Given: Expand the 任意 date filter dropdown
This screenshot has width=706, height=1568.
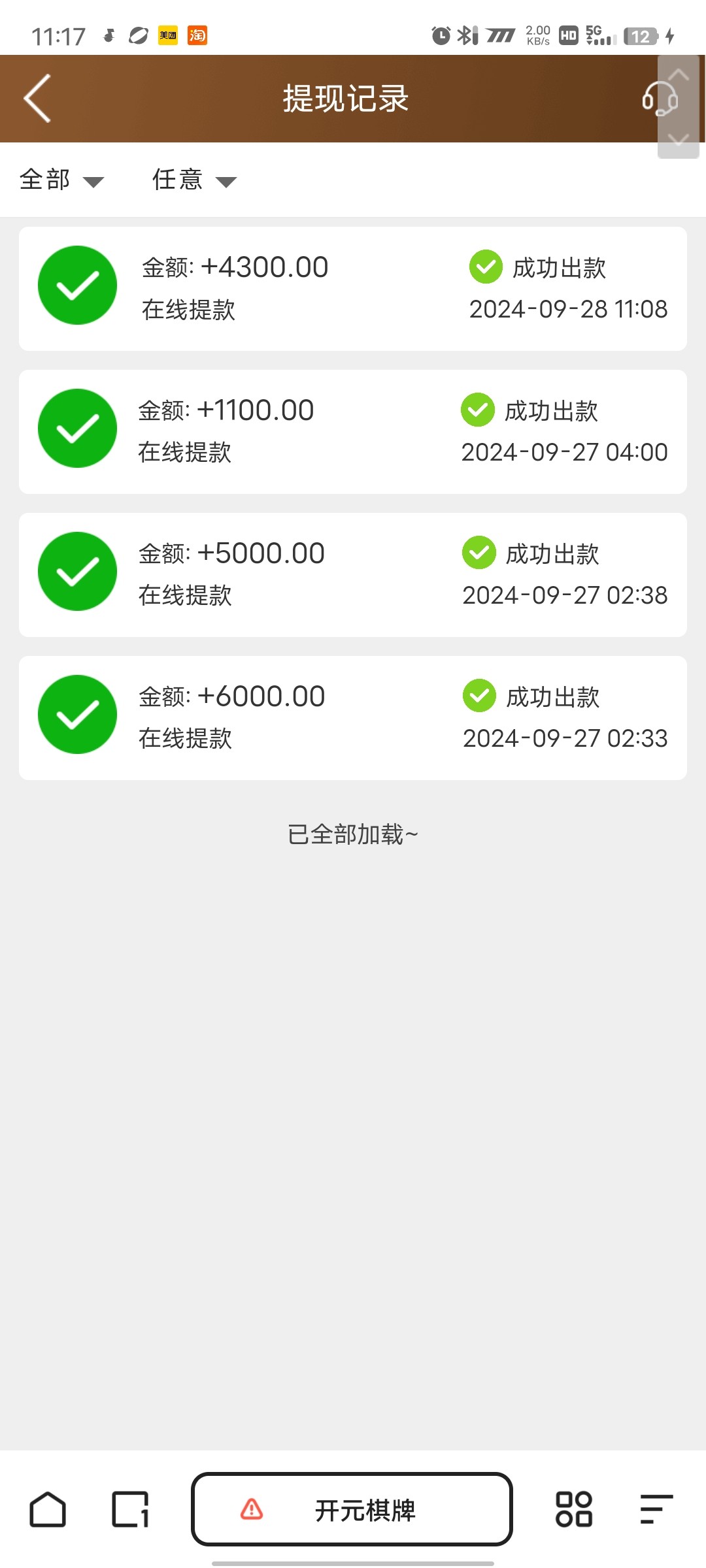Looking at the screenshot, I should pyautogui.click(x=194, y=180).
